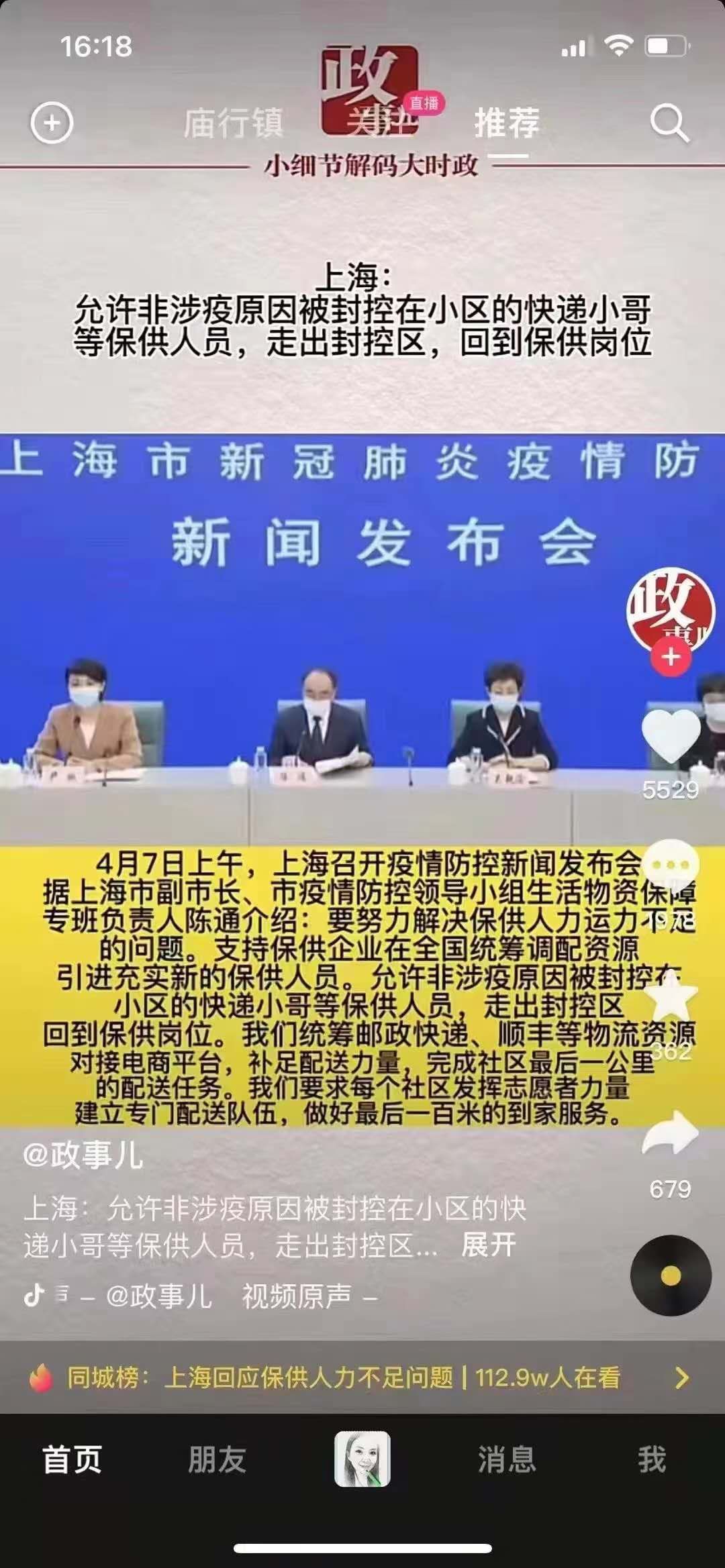Follow 政事儿 with red plus button
This screenshot has width=725, height=1568.
point(670,658)
